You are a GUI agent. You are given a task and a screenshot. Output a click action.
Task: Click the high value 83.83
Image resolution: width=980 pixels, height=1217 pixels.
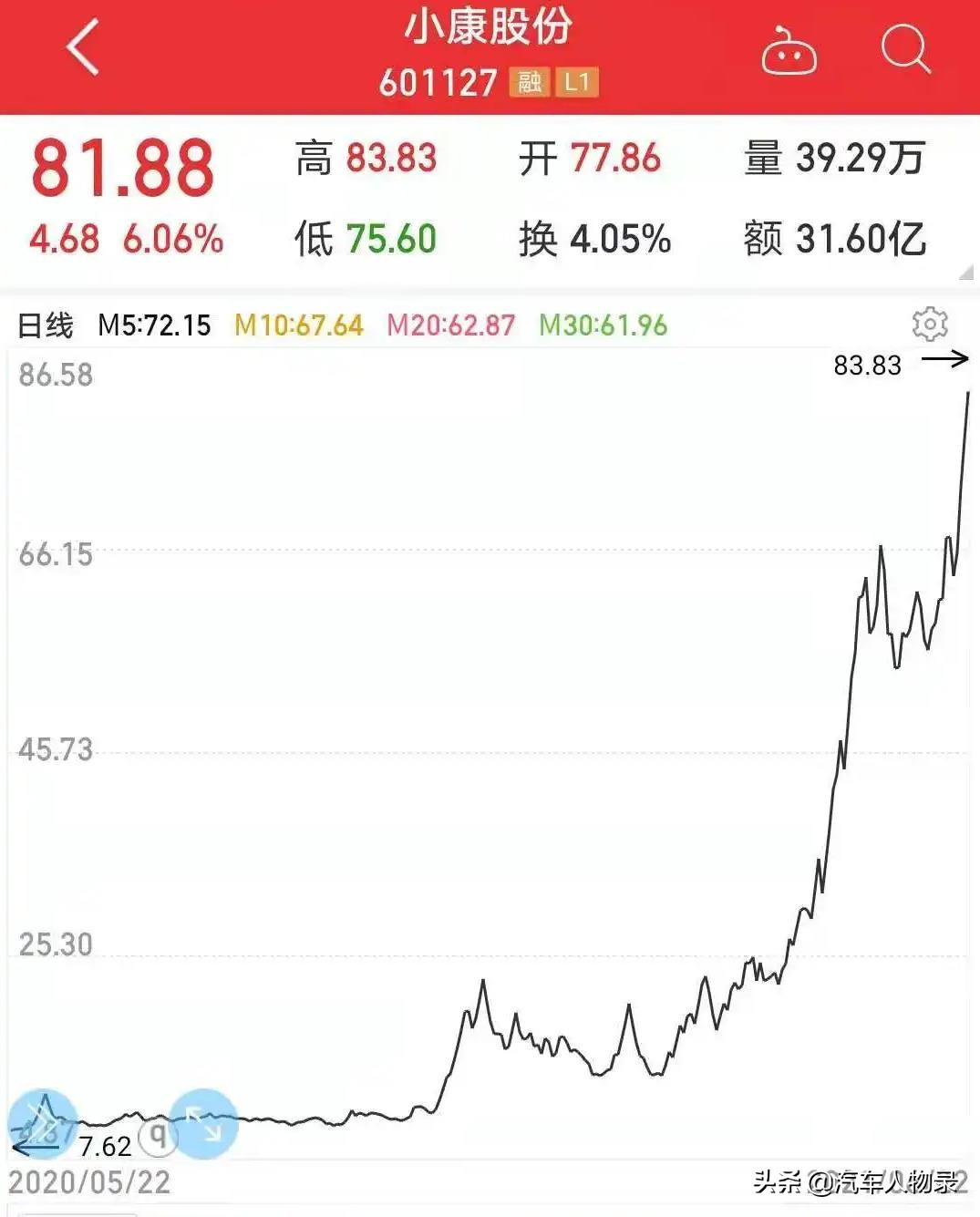click(x=390, y=157)
